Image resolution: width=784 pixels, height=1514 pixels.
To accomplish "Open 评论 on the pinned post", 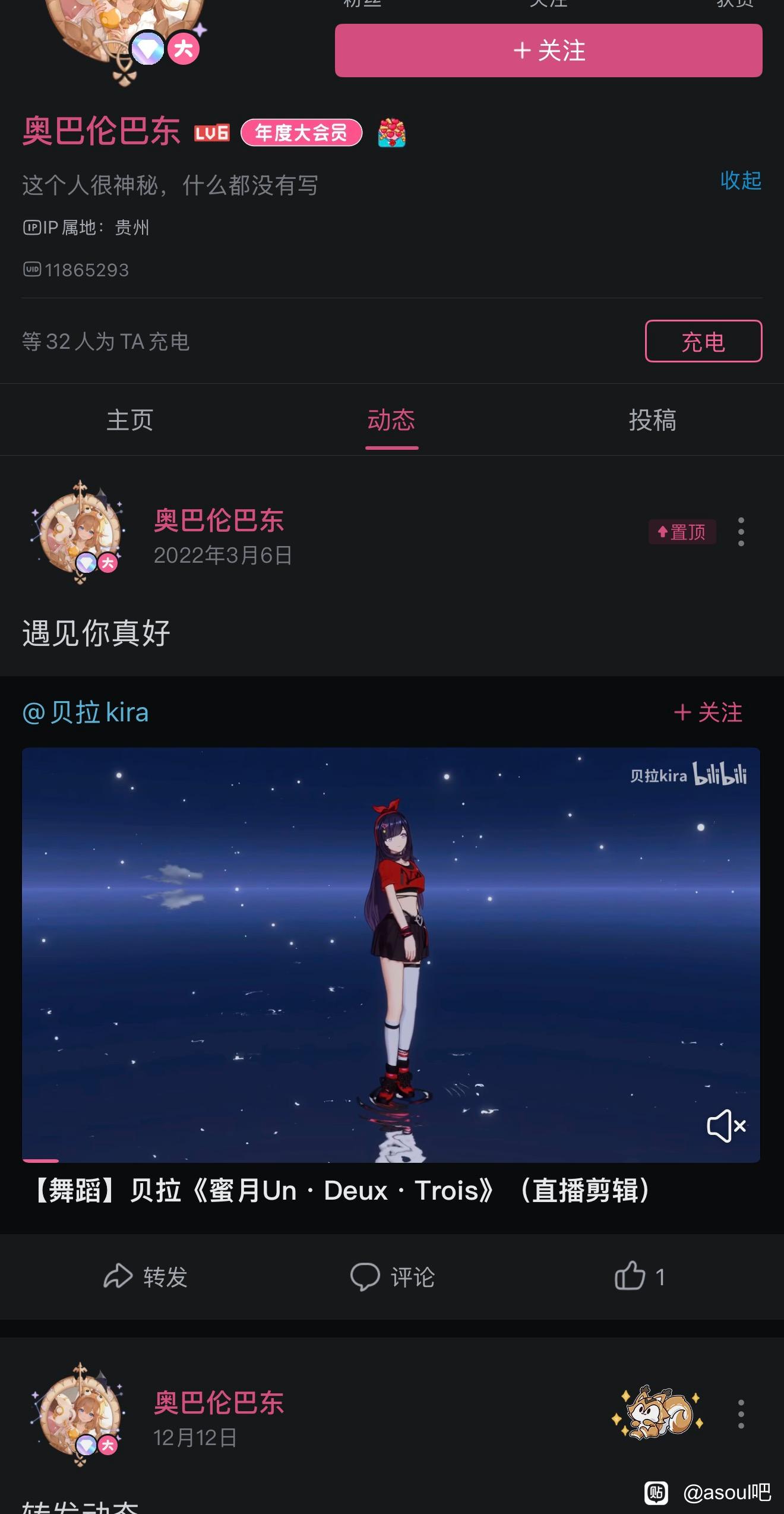I will (393, 1277).
